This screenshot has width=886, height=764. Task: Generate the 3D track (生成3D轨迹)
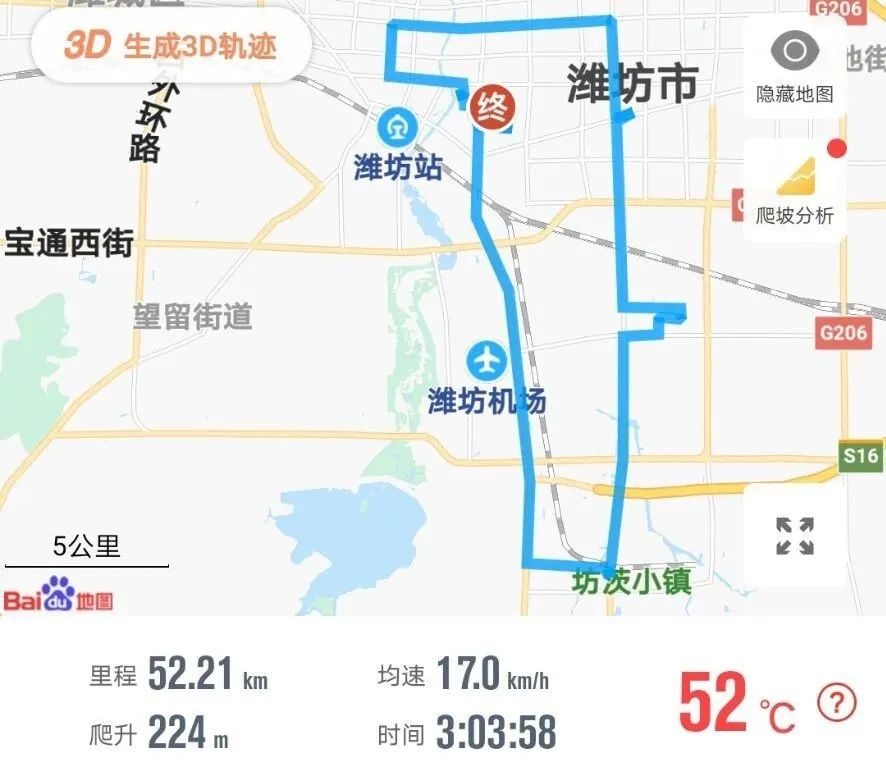170,45
